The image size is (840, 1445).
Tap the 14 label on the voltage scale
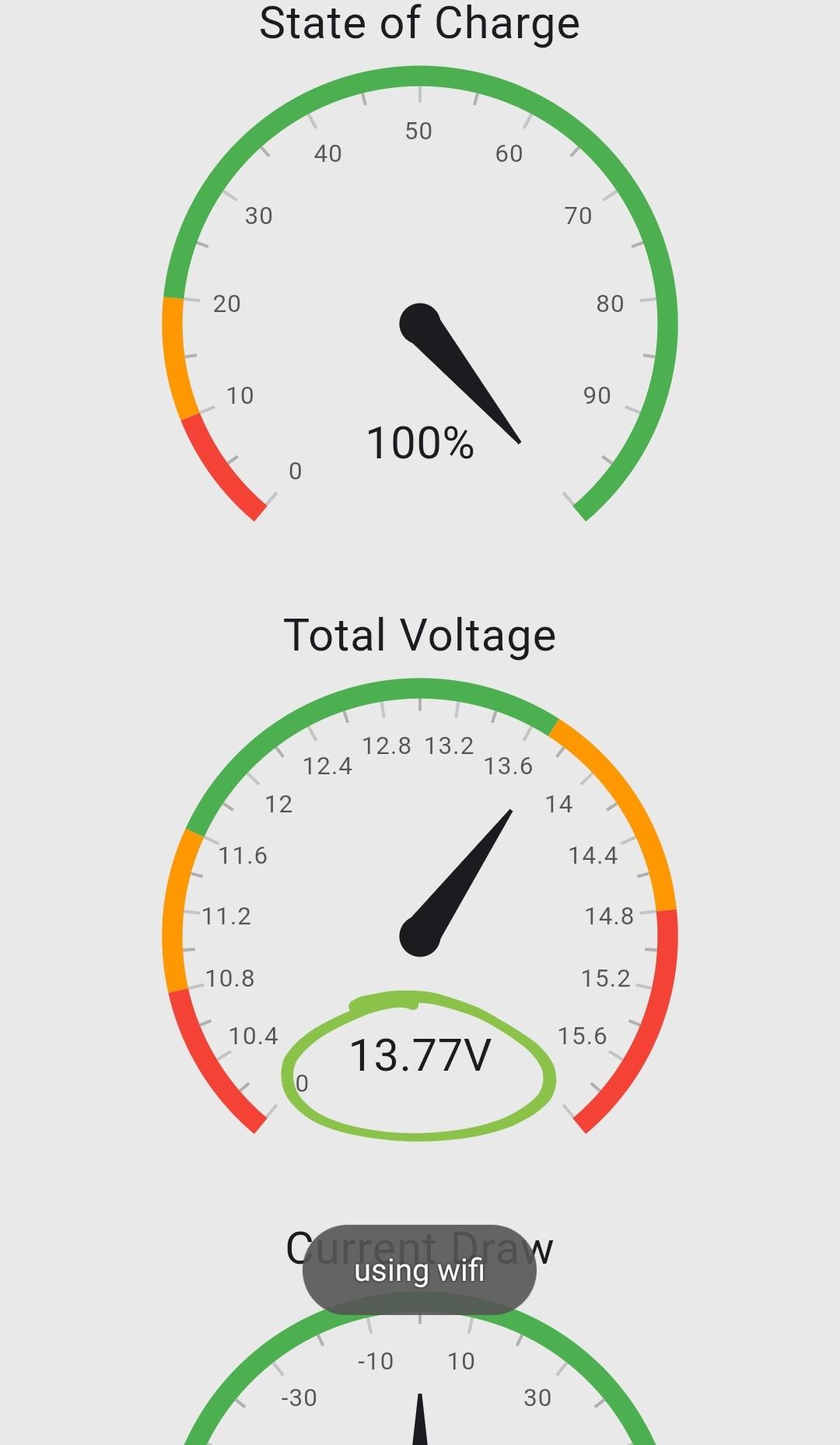click(558, 804)
